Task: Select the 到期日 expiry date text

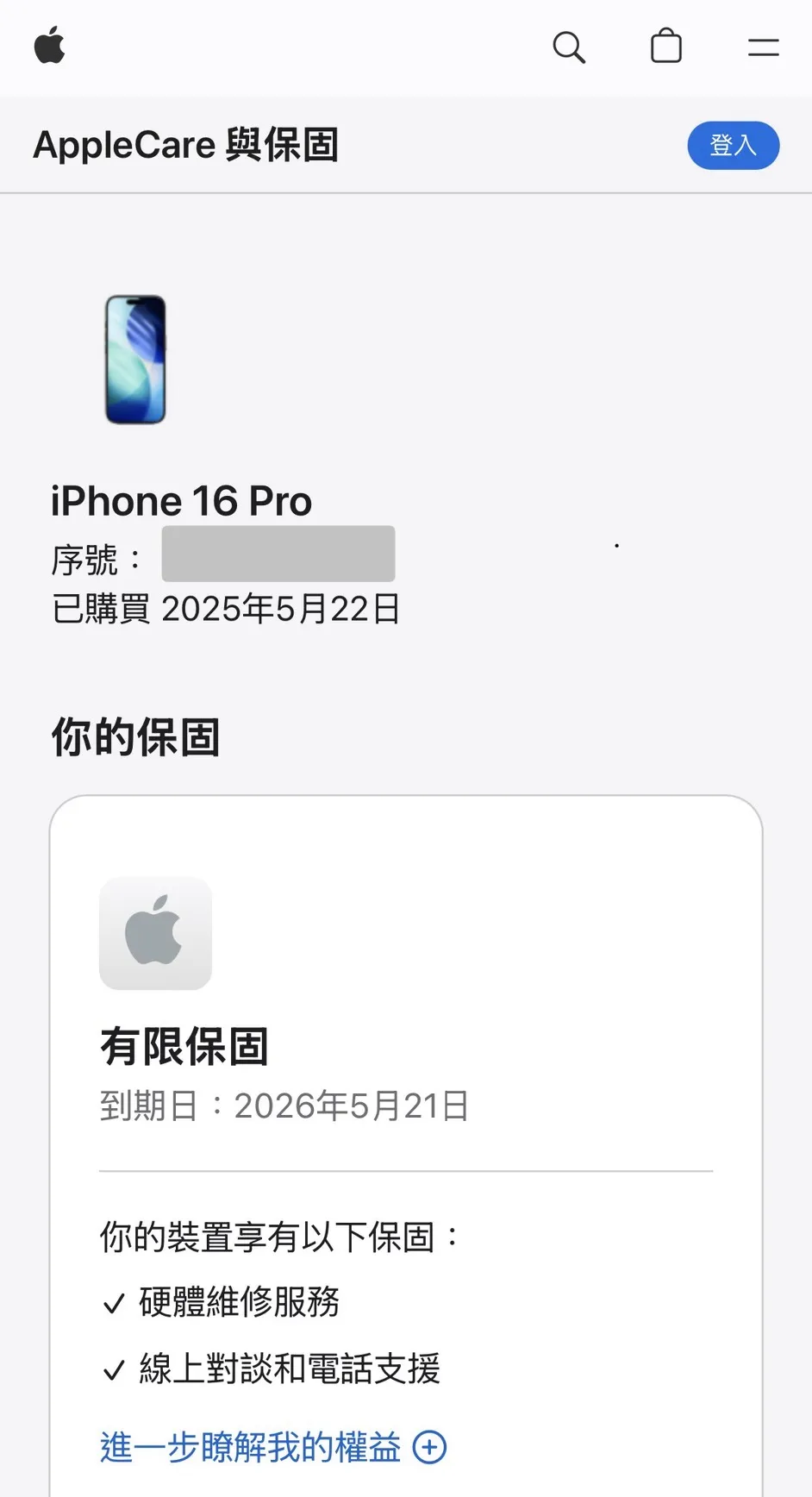Action: [284, 1105]
